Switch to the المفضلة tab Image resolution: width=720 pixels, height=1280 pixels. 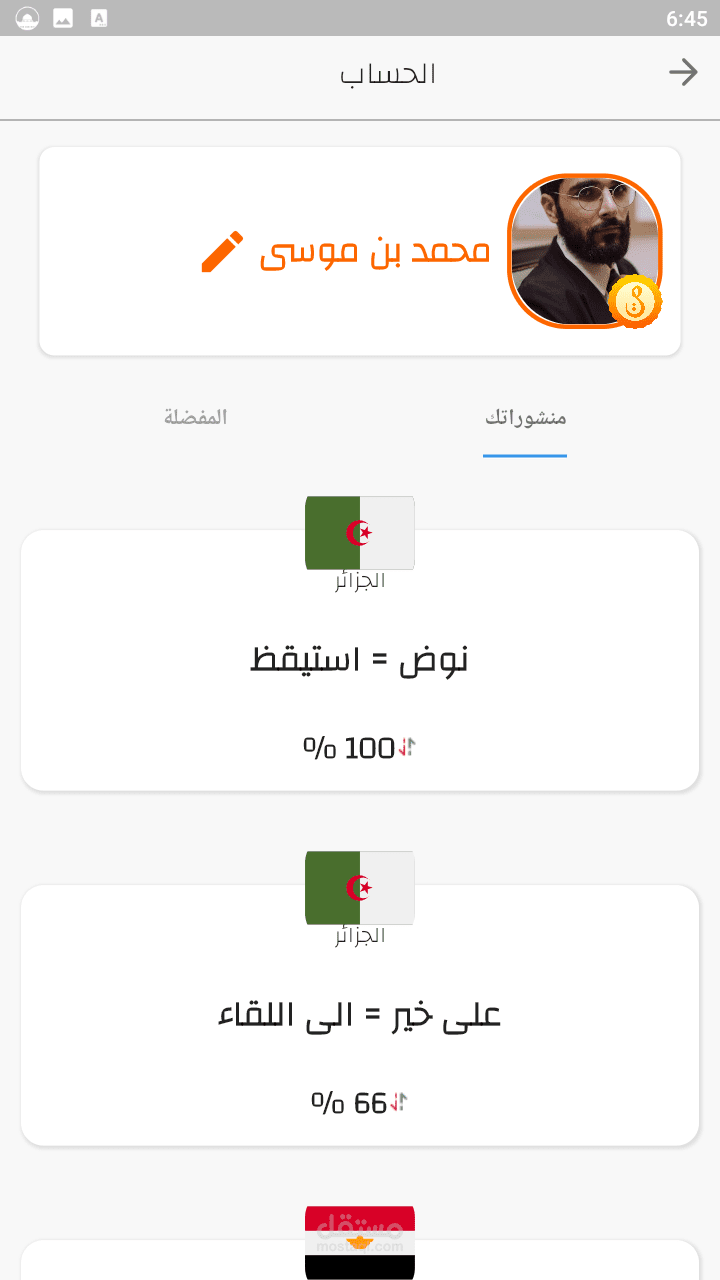coord(196,417)
